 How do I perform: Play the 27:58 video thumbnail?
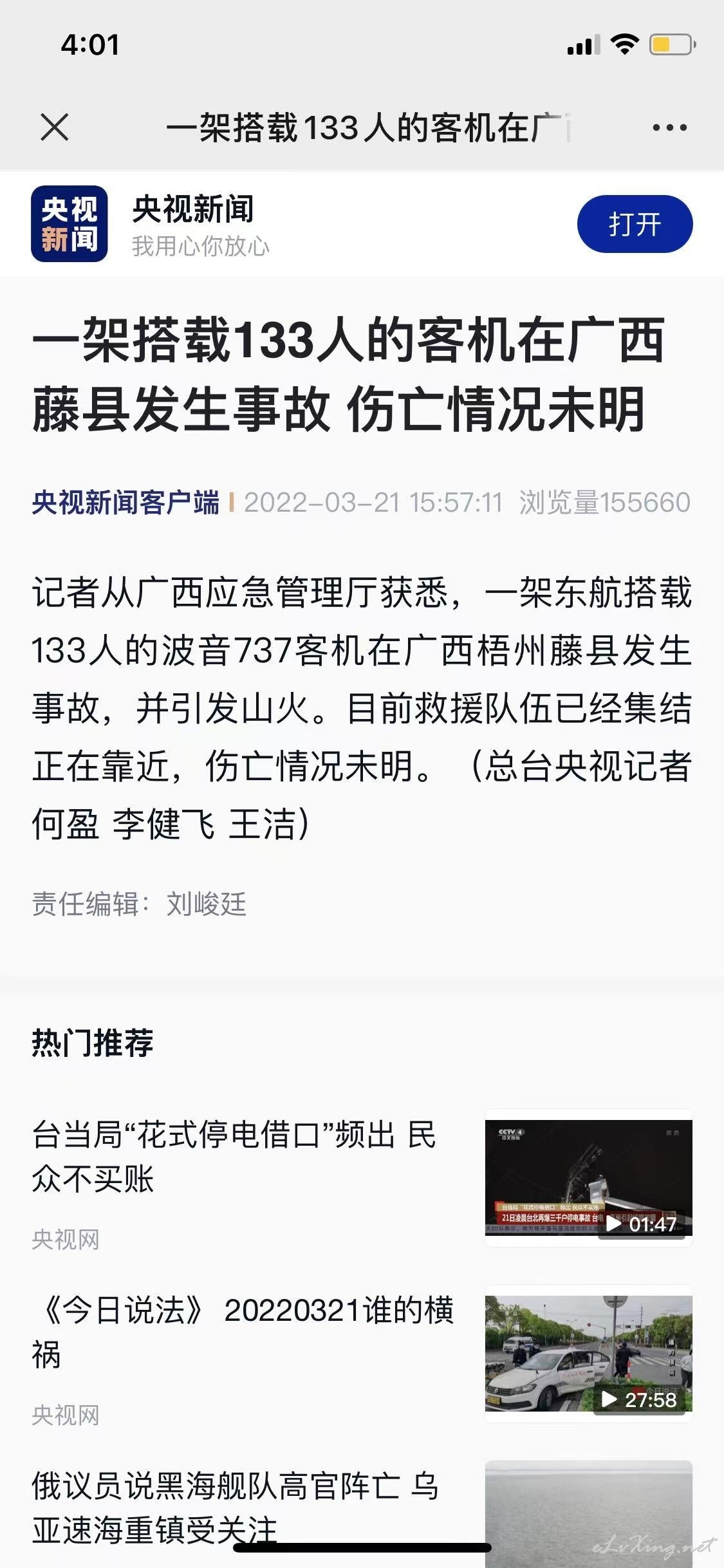(588, 1353)
